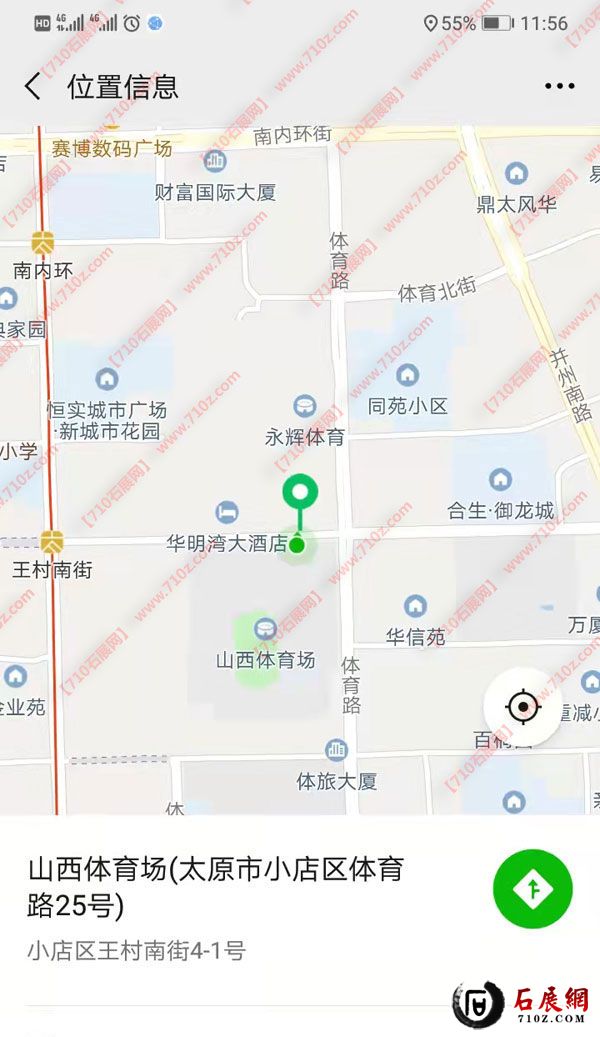Tap the green location pin on the map
The image size is (600, 1037).
[x=300, y=493]
